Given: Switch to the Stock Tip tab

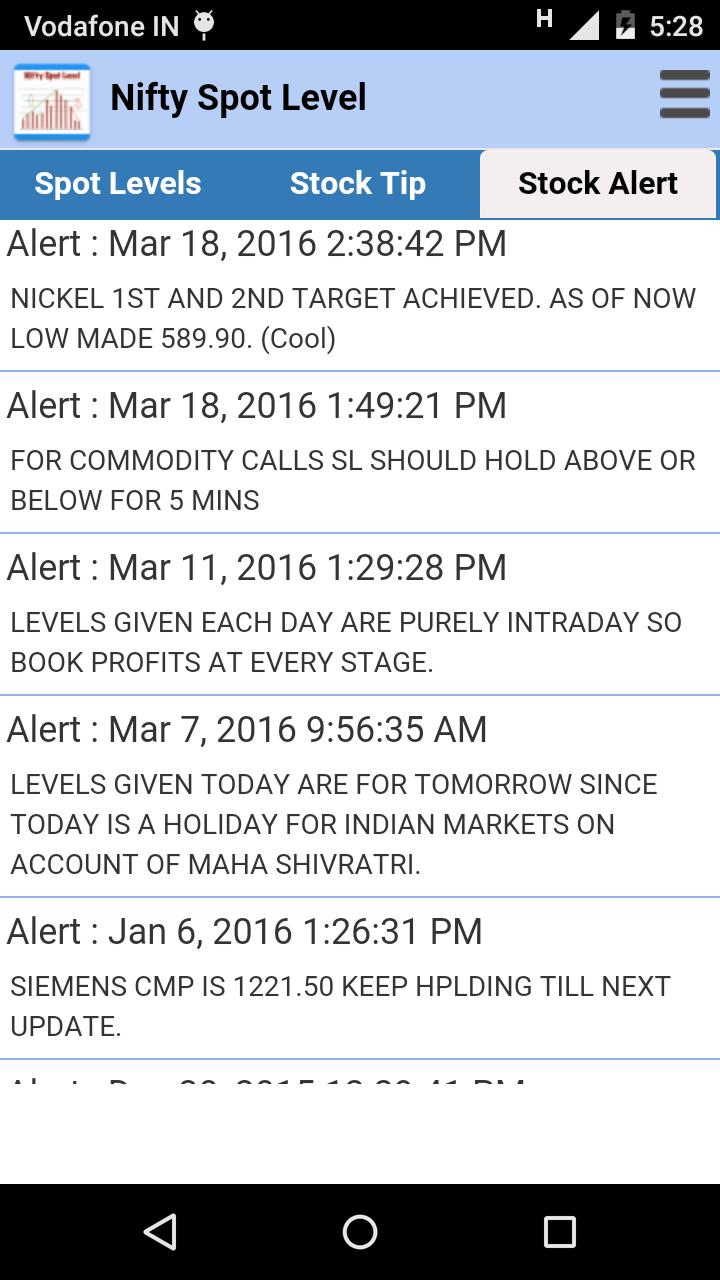Looking at the screenshot, I should (x=358, y=184).
